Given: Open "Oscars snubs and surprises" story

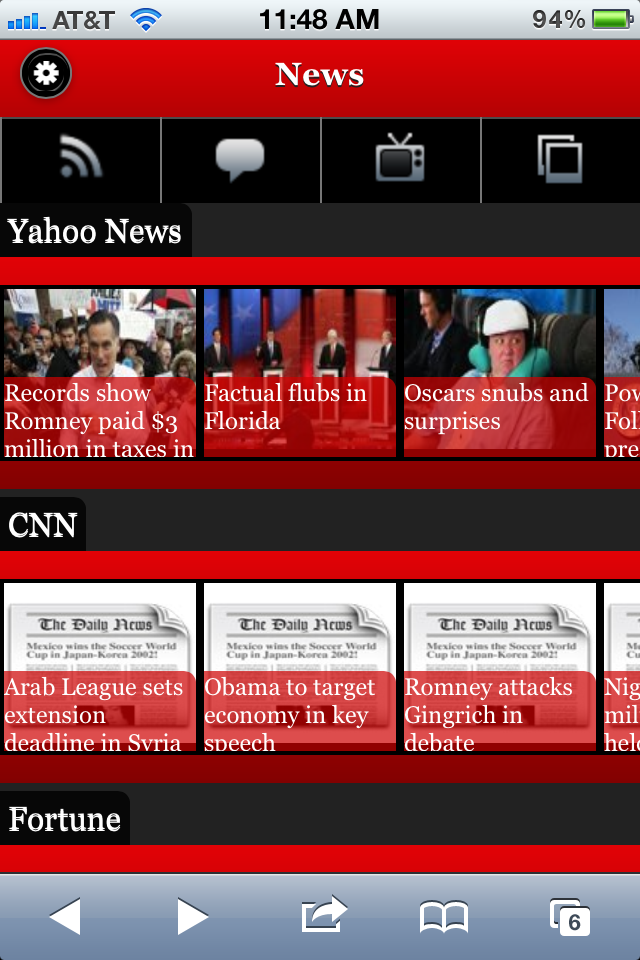Looking at the screenshot, I should [x=500, y=373].
